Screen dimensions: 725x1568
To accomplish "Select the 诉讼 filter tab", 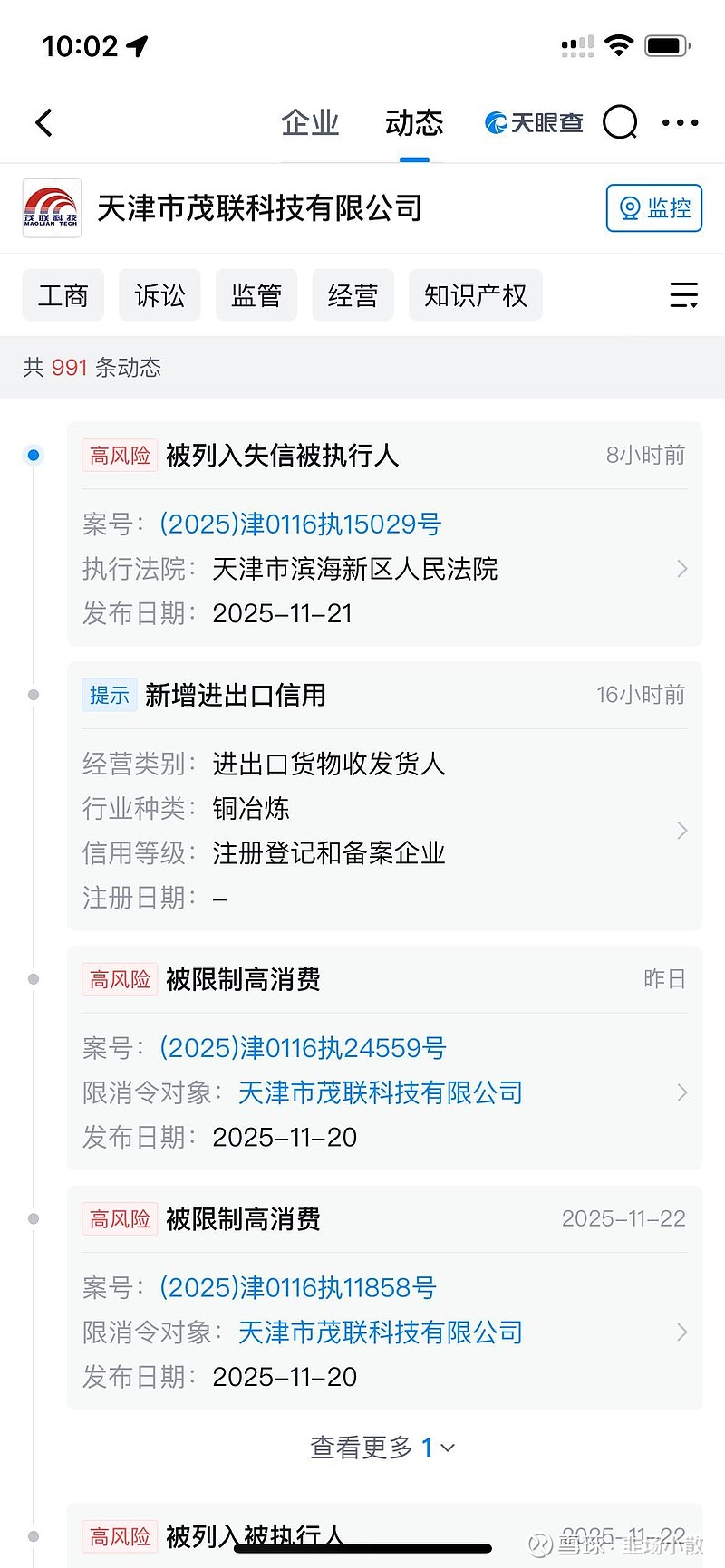I will (159, 294).
